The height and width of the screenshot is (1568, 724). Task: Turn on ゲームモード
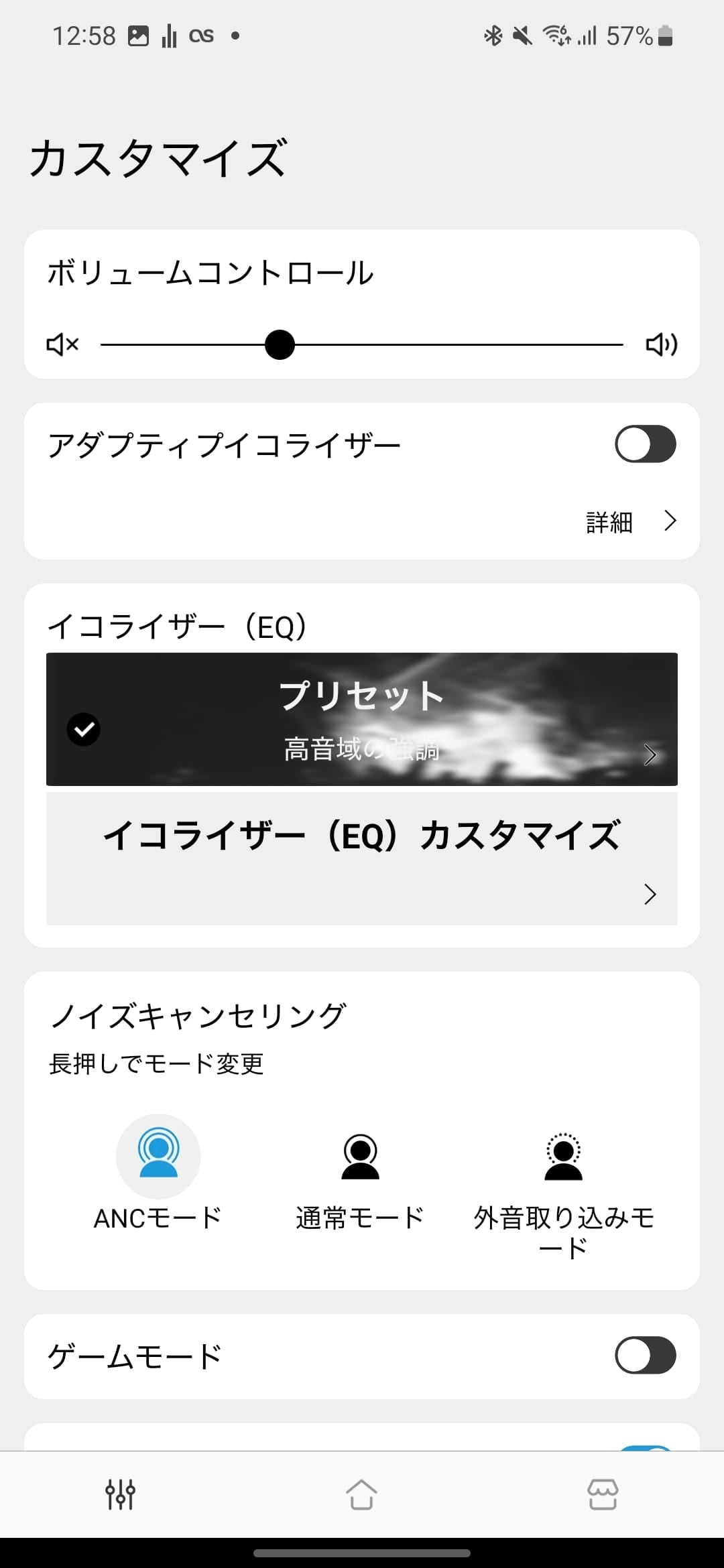tap(645, 1356)
